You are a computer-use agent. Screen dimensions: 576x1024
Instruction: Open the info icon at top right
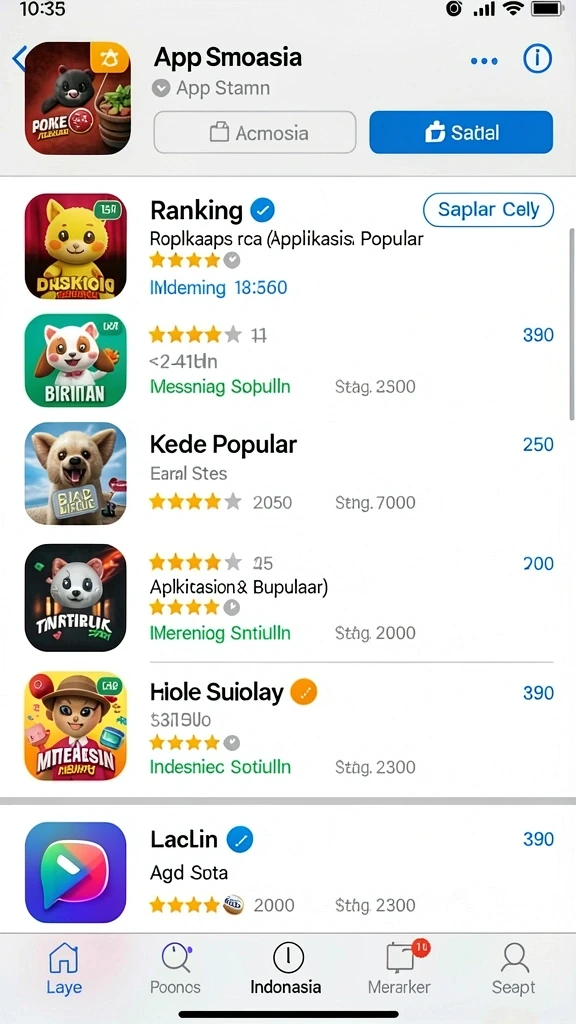537,59
